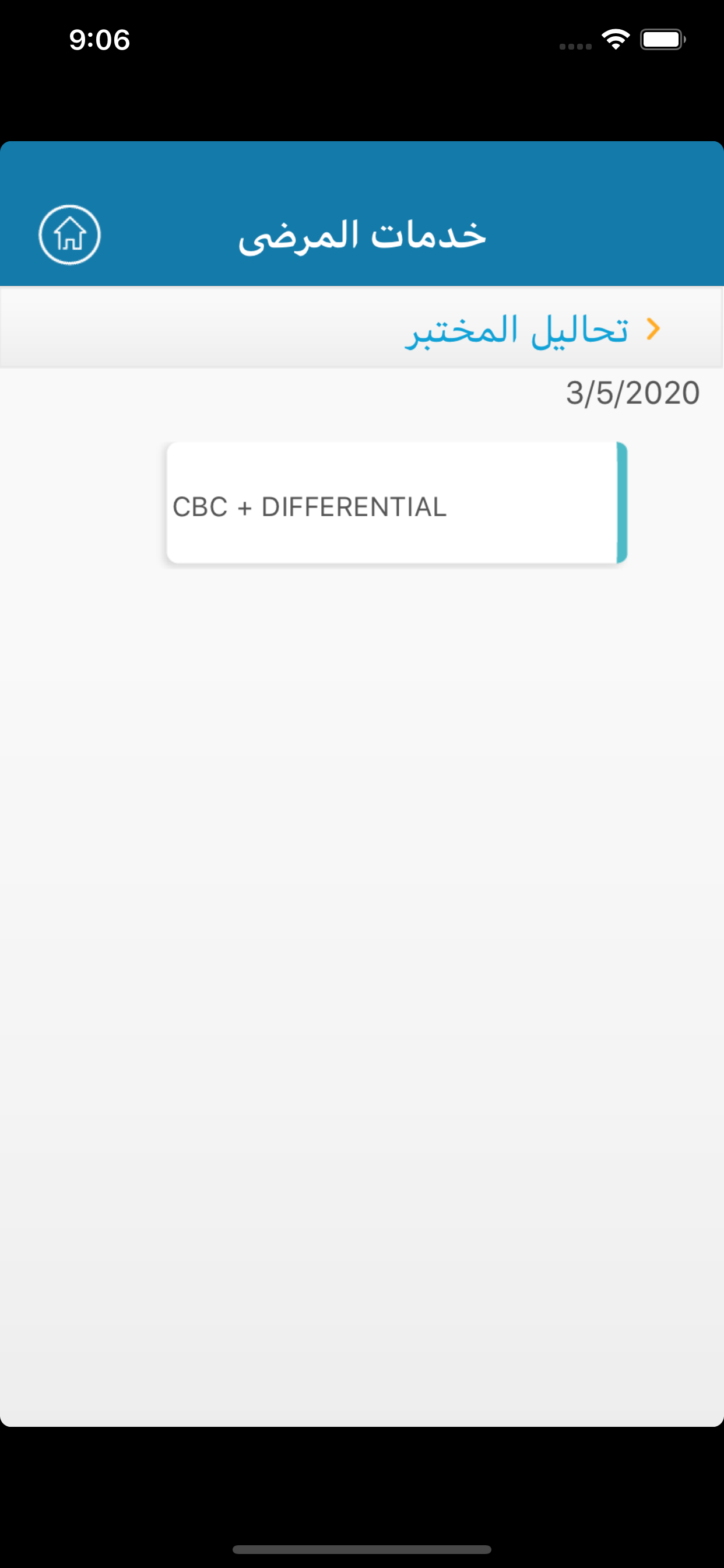Open the home screen via circular house icon

(x=69, y=236)
